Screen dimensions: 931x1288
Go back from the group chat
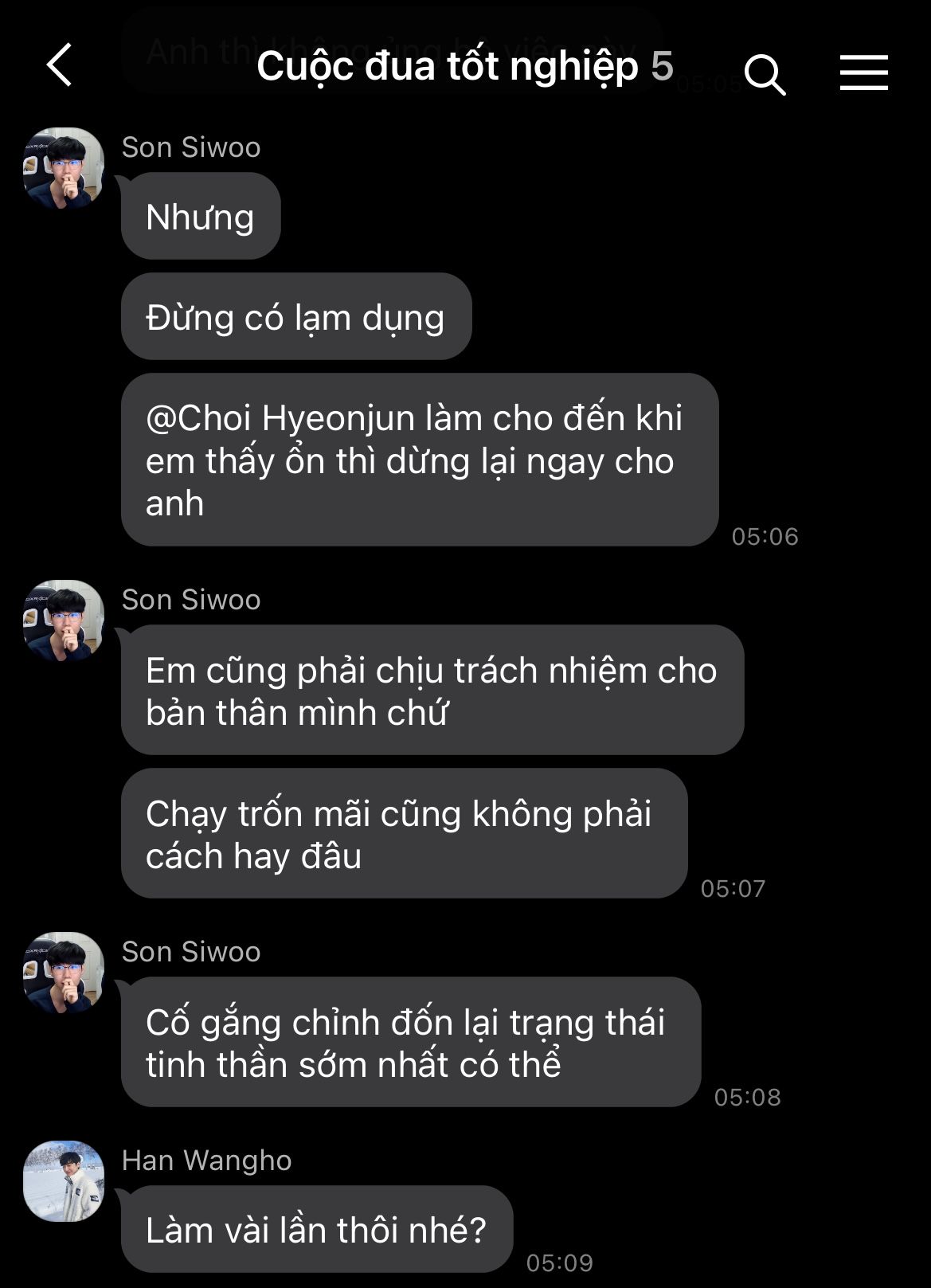tap(60, 65)
